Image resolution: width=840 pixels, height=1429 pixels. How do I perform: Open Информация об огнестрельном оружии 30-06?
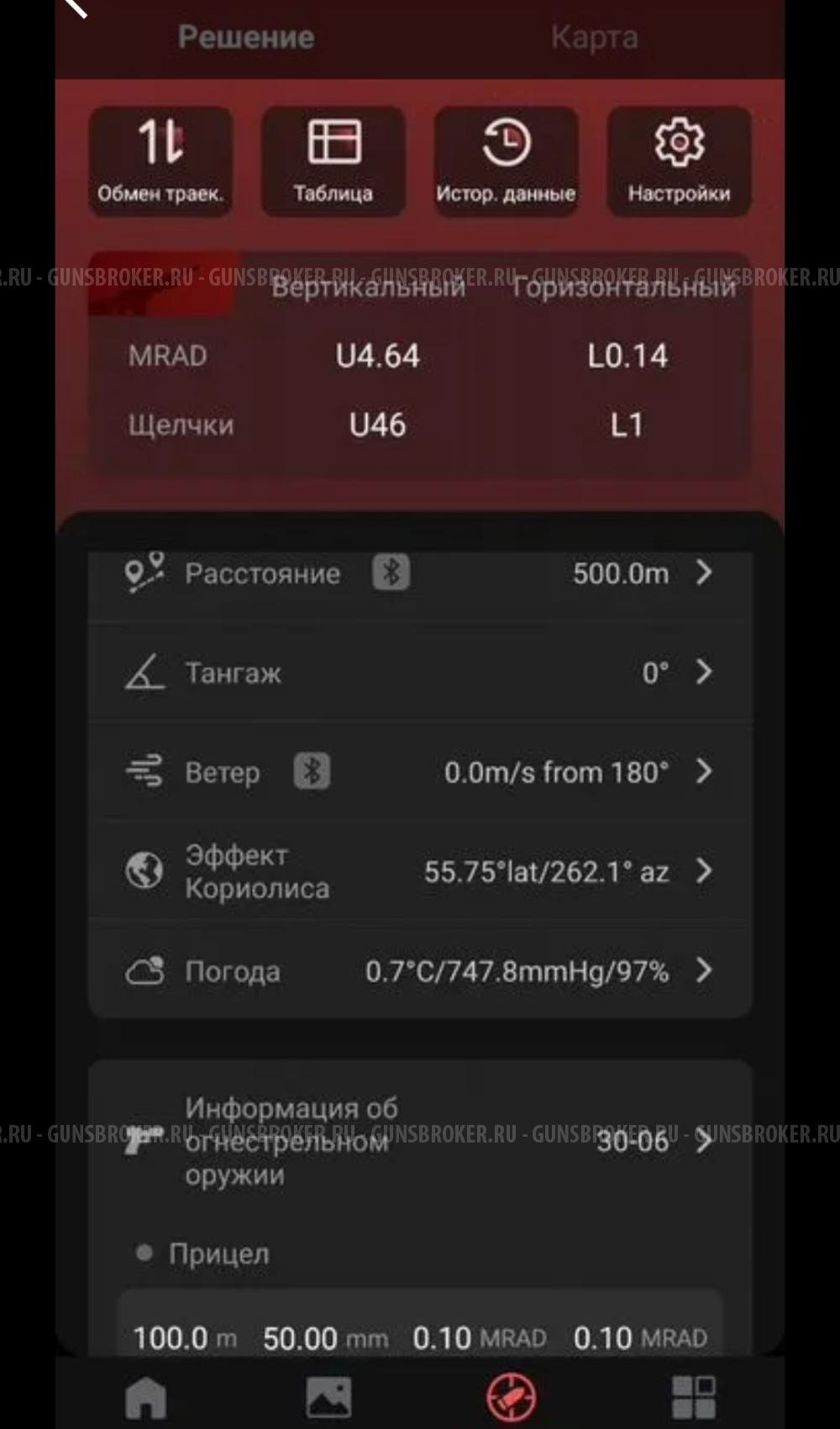coord(420,1141)
